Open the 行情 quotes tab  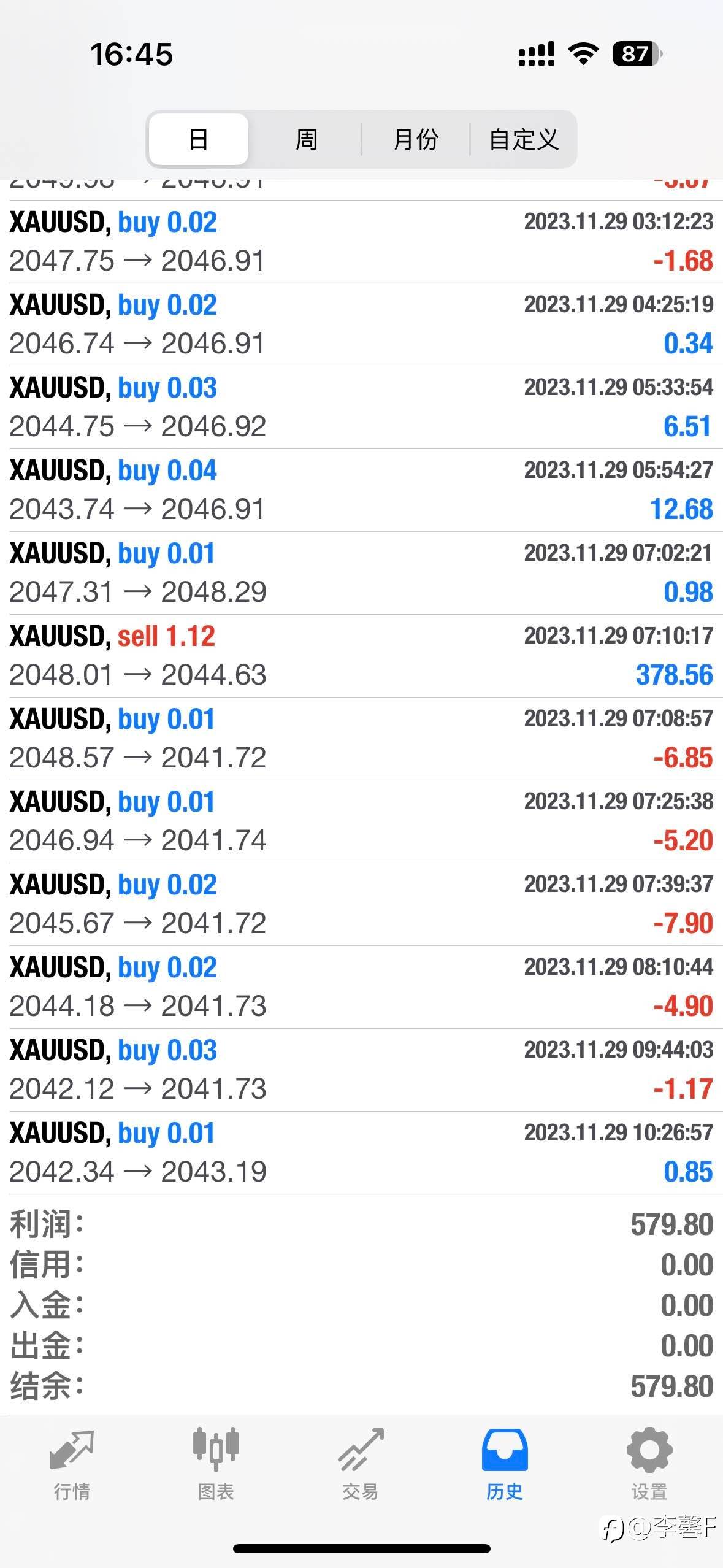tap(72, 1464)
